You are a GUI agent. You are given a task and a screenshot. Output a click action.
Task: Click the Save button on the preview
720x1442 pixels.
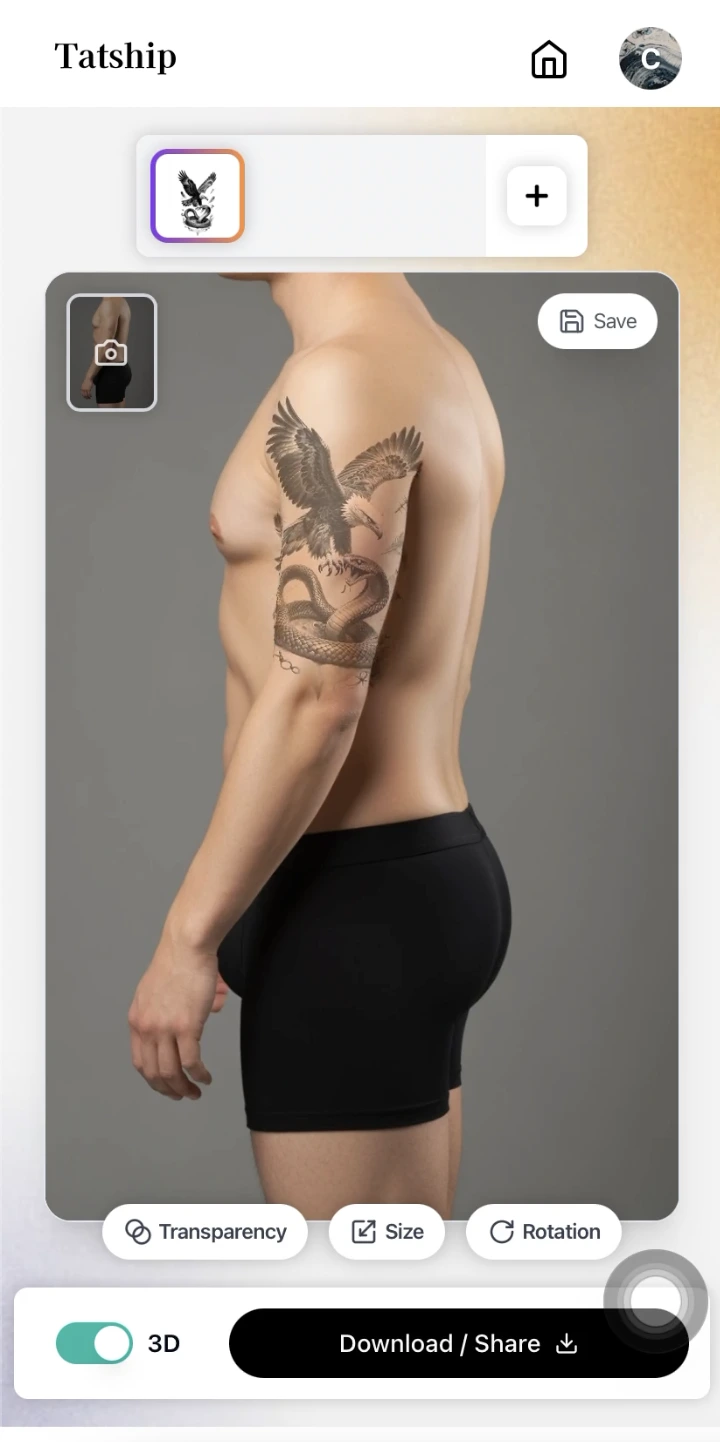(597, 321)
